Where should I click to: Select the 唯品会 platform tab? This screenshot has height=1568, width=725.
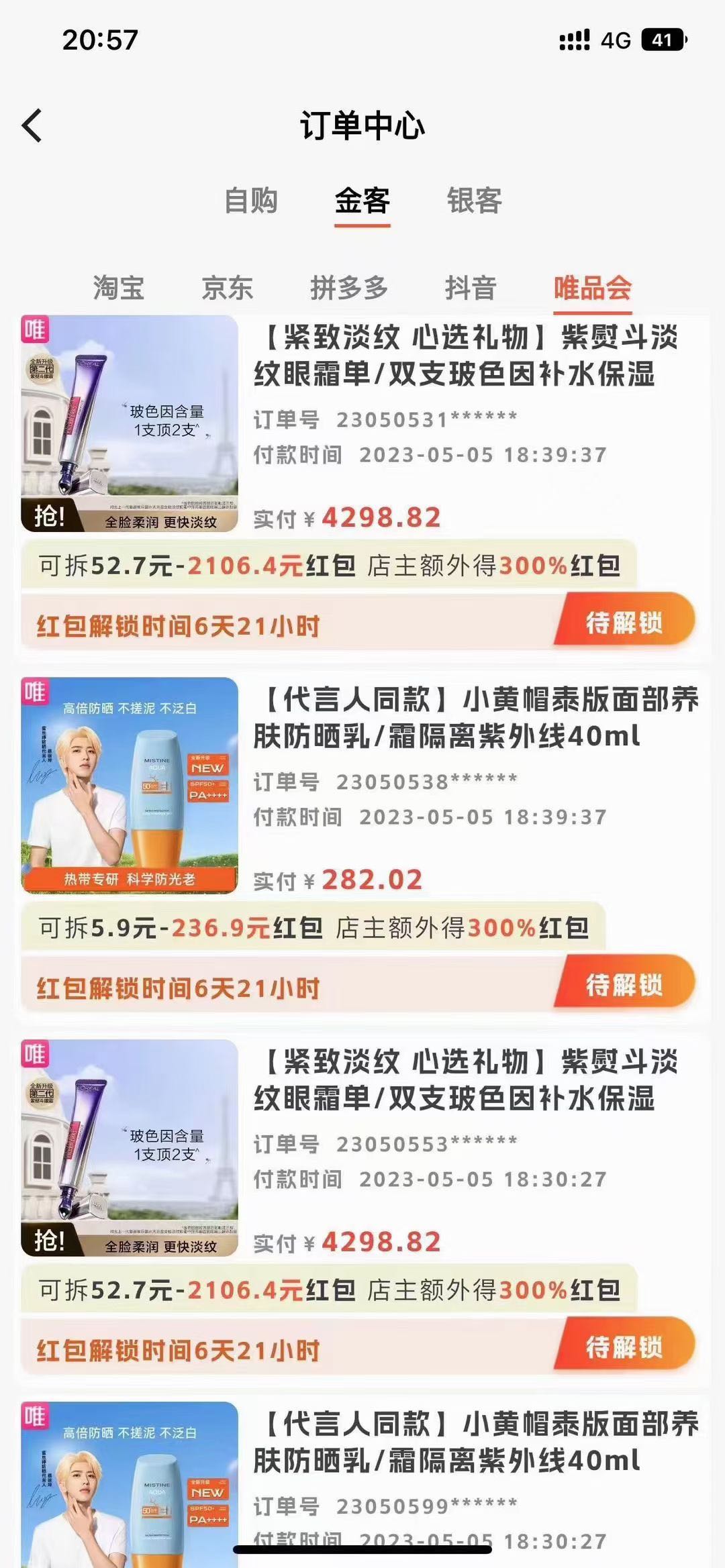point(592,288)
